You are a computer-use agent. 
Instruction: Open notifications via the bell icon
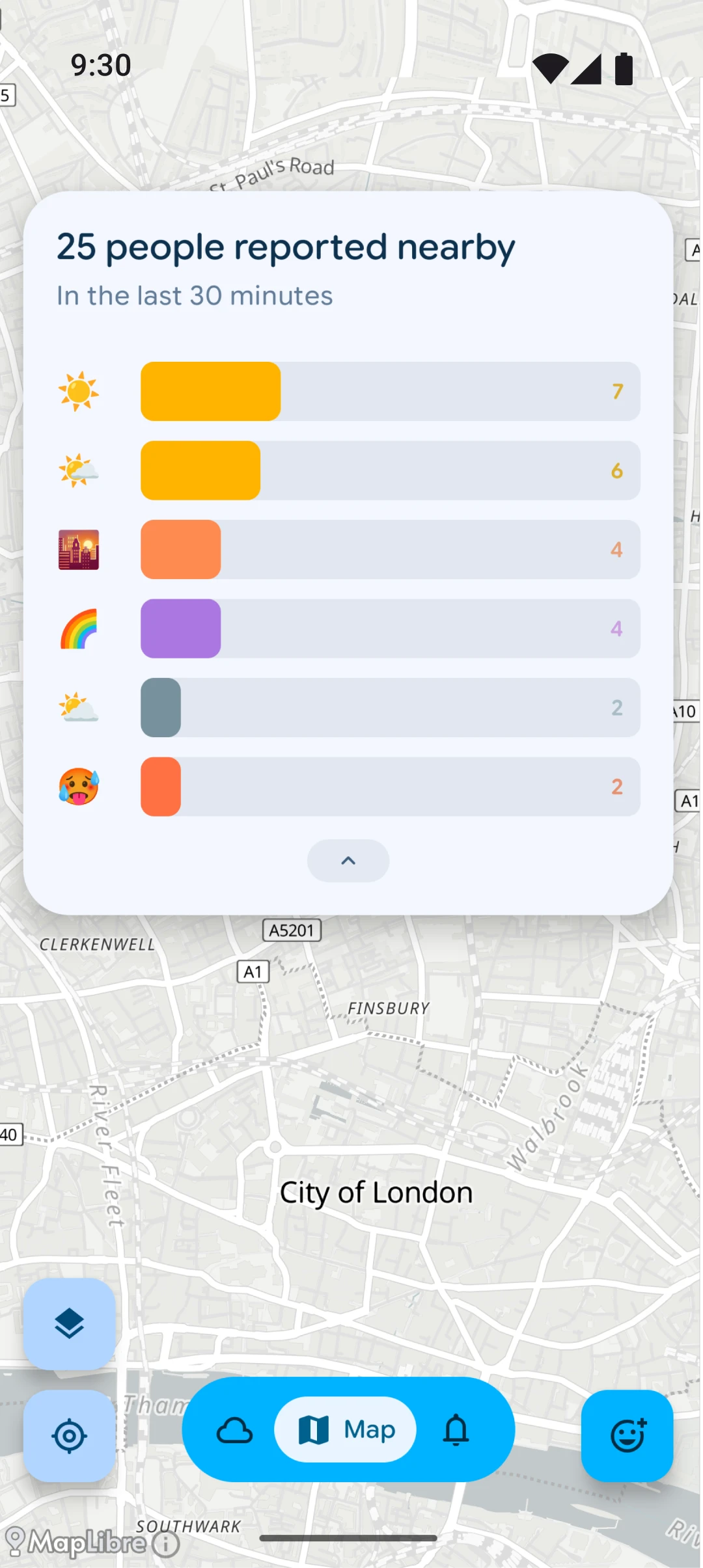(456, 1429)
